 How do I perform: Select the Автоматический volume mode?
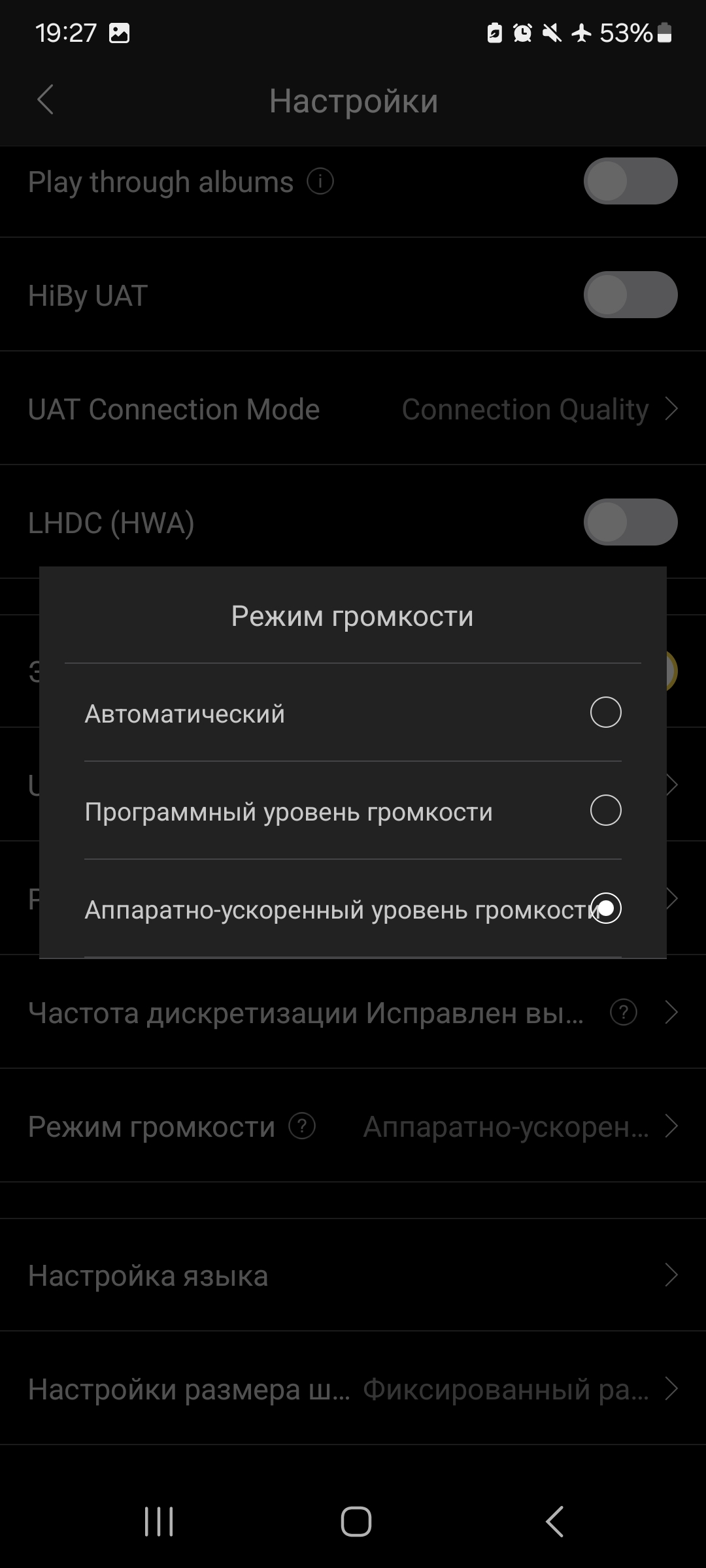[605, 712]
